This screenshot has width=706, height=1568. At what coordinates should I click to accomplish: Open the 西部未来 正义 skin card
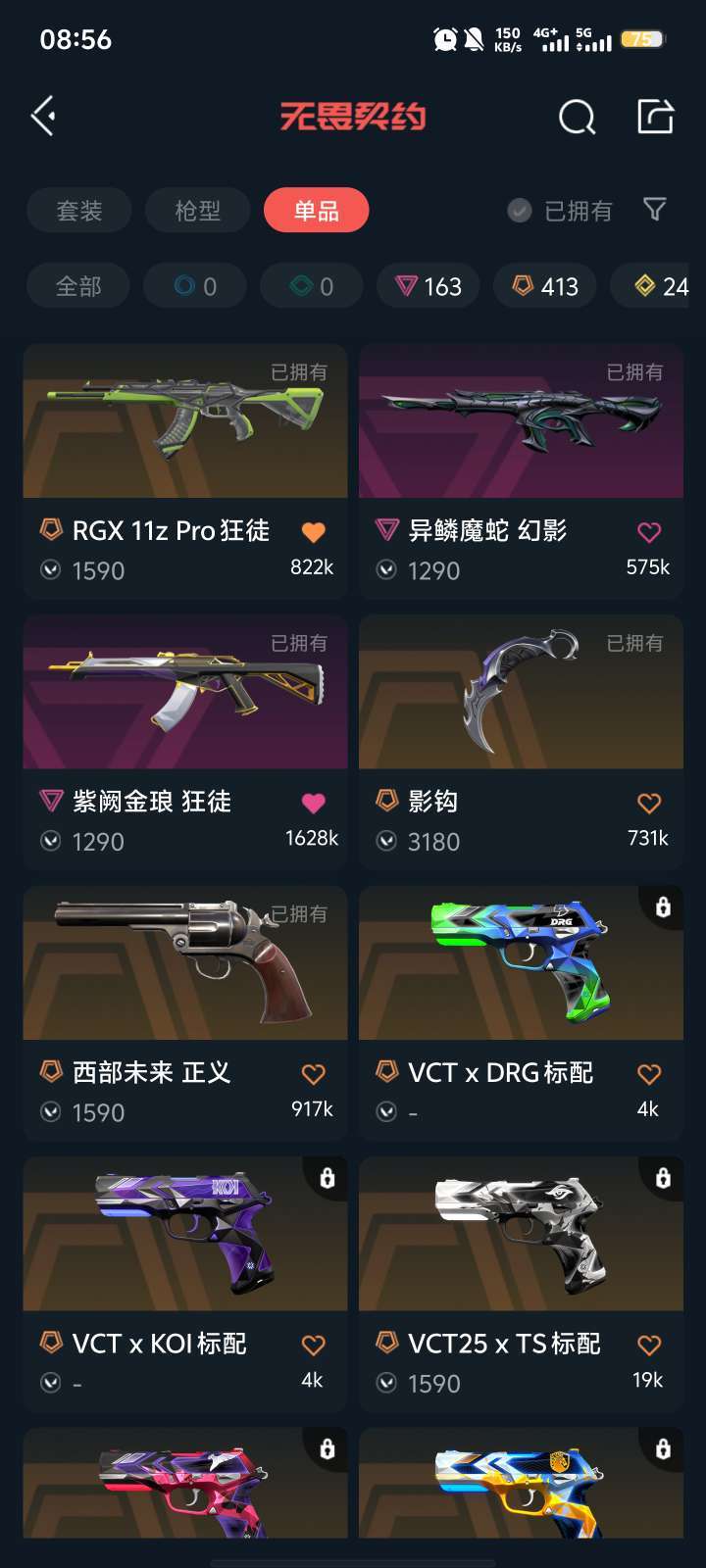[184, 963]
